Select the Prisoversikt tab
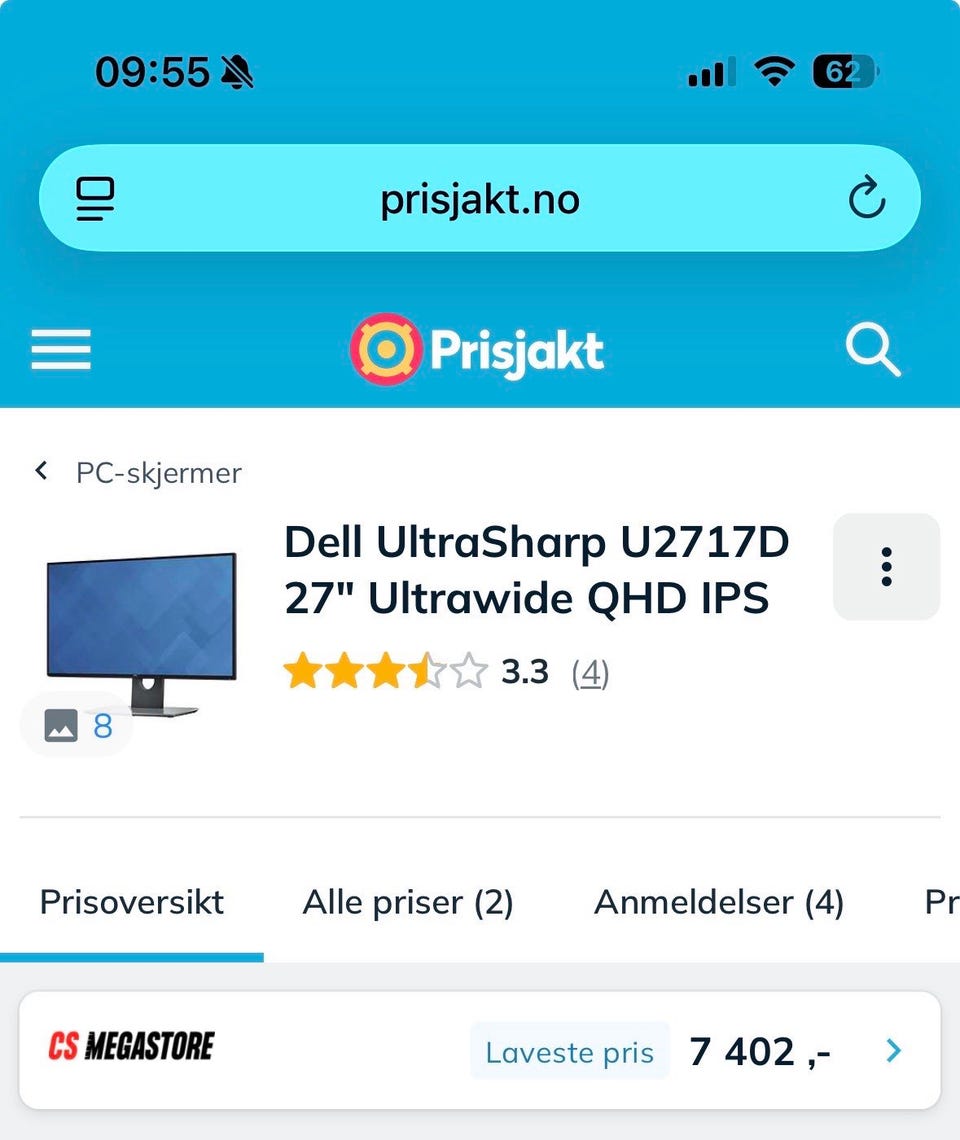 pyautogui.click(x=131, y=902)
